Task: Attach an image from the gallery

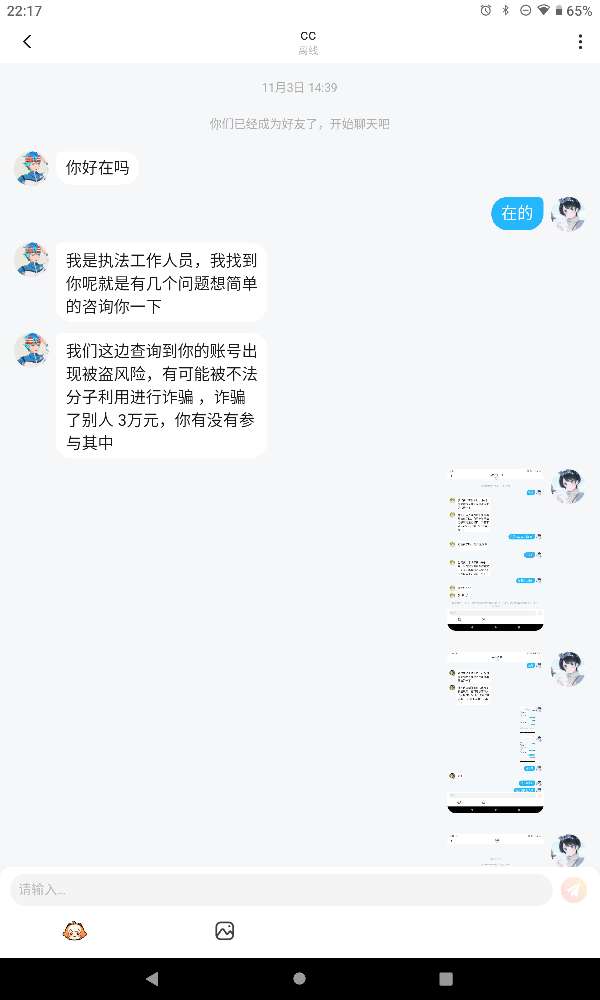Action: (x=225, y=931)
